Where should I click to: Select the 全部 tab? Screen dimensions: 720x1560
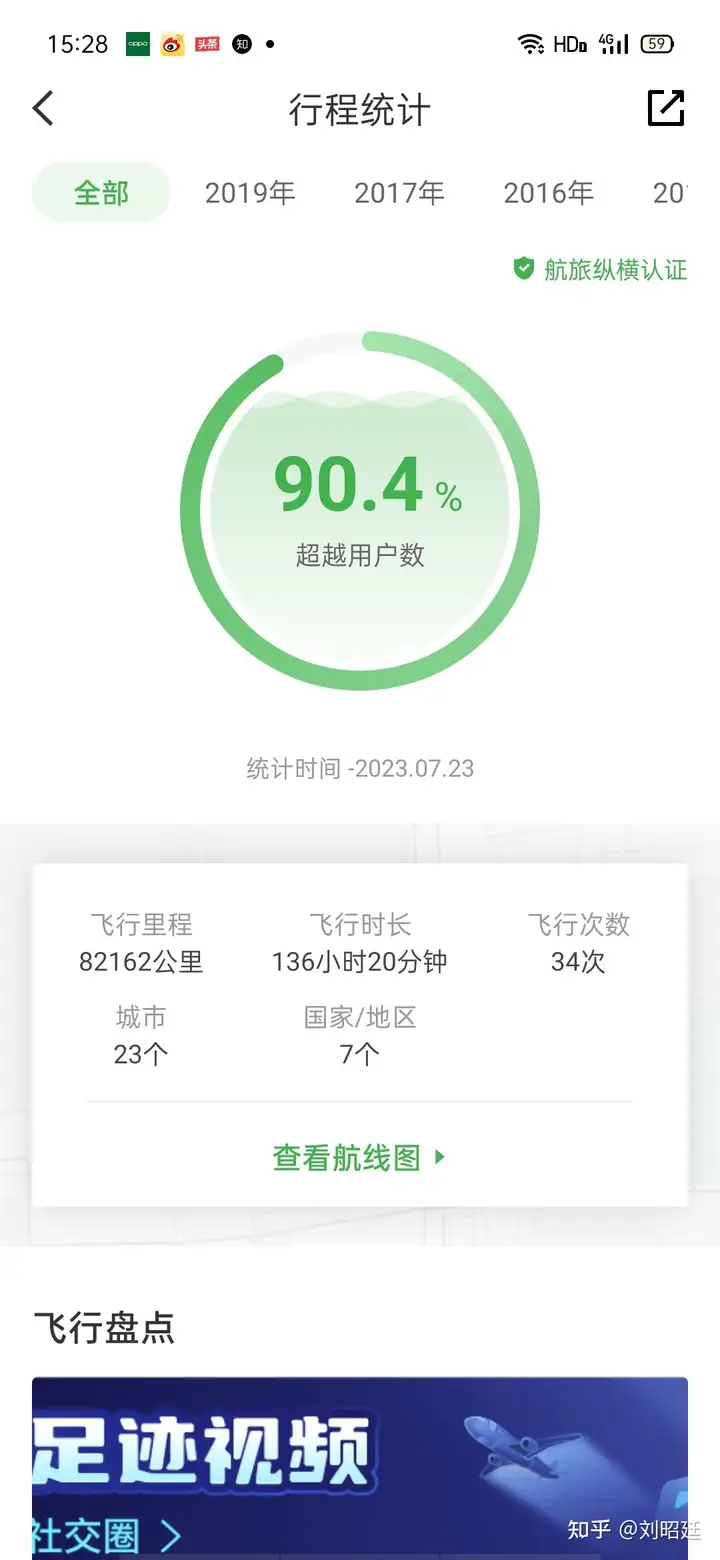pyautogui.click(x=102, y=192)
